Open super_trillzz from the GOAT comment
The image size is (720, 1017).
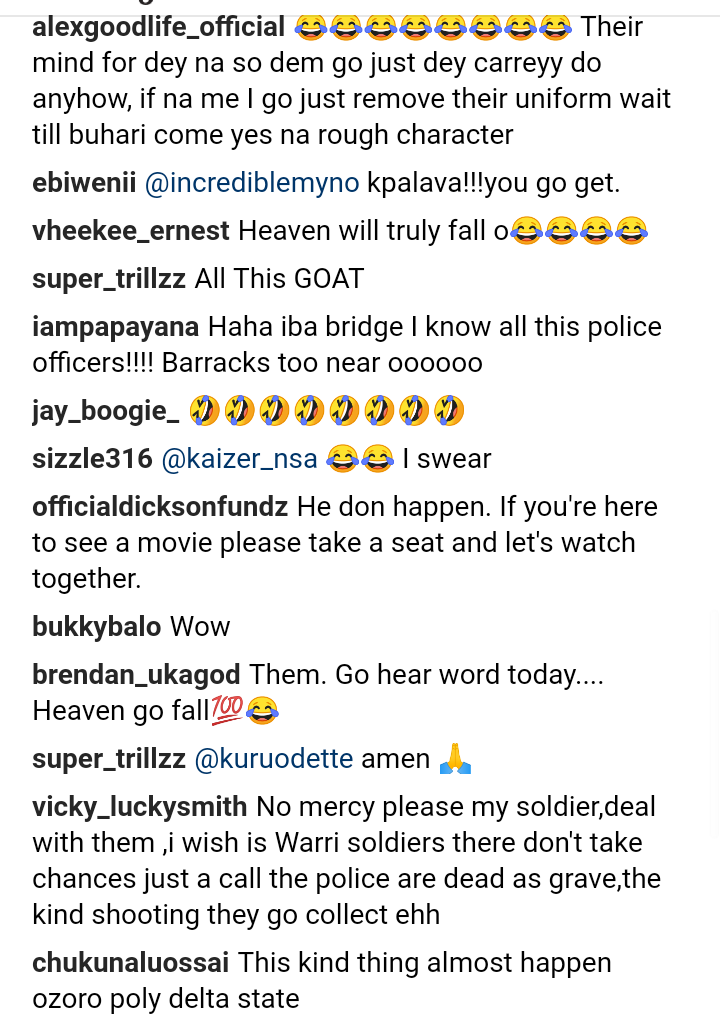(x=108, y=279)
